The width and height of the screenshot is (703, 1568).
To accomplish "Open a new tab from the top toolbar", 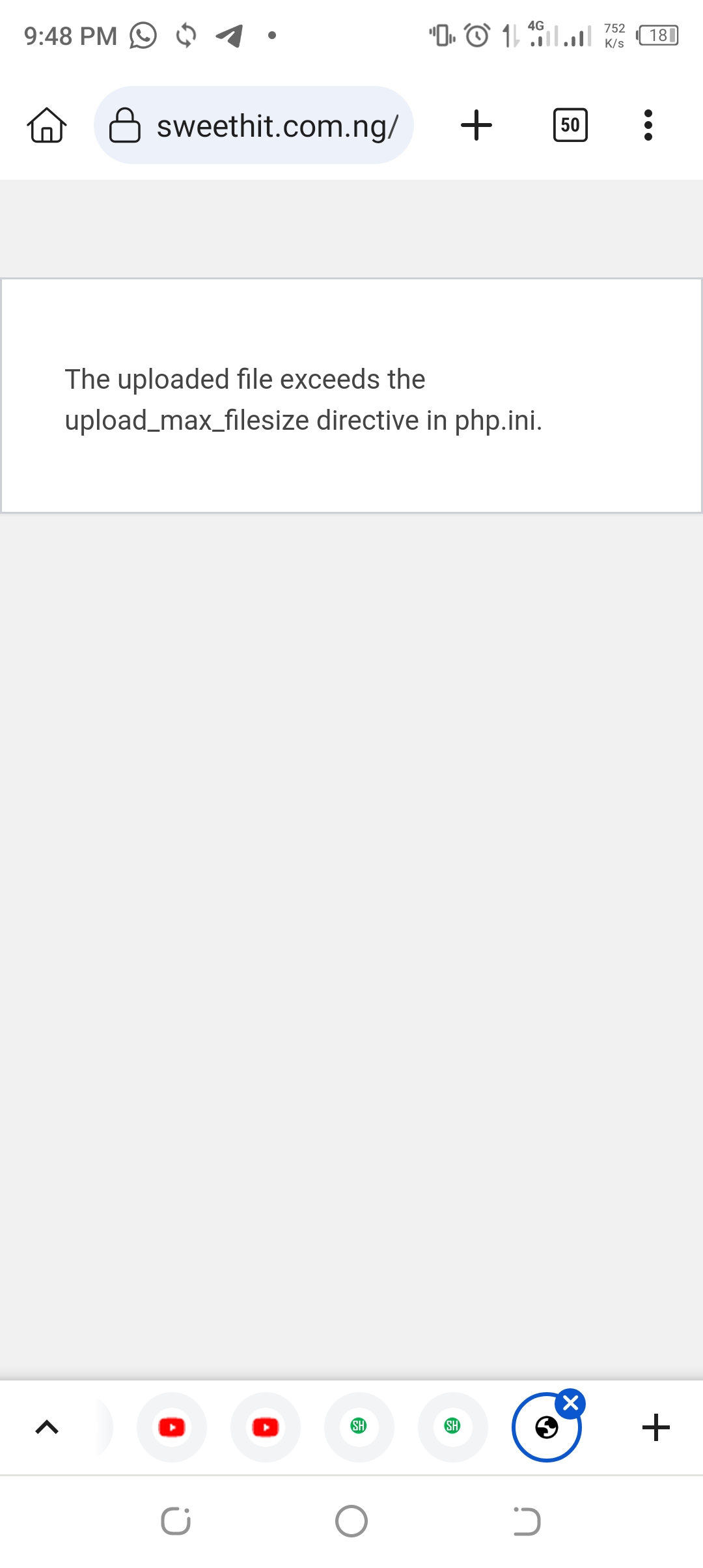I will tap(476, 125).
